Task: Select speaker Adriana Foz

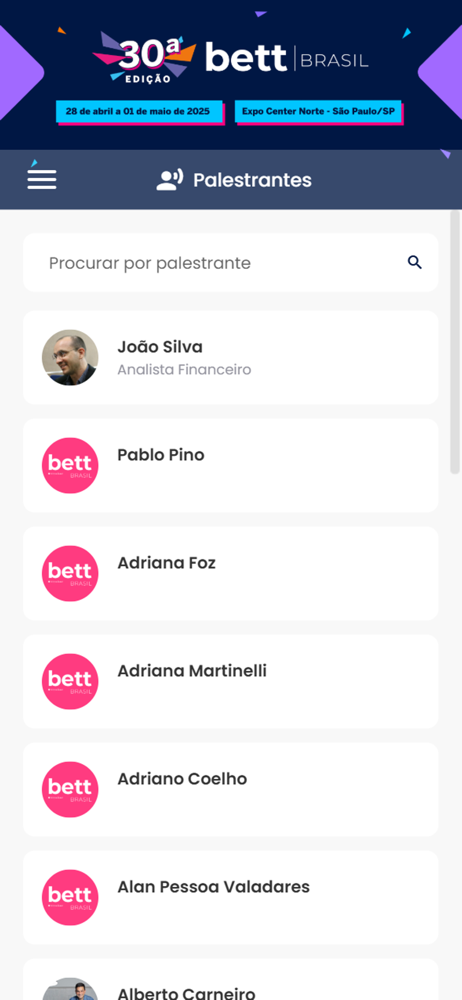Action: (x=230, y=573)
